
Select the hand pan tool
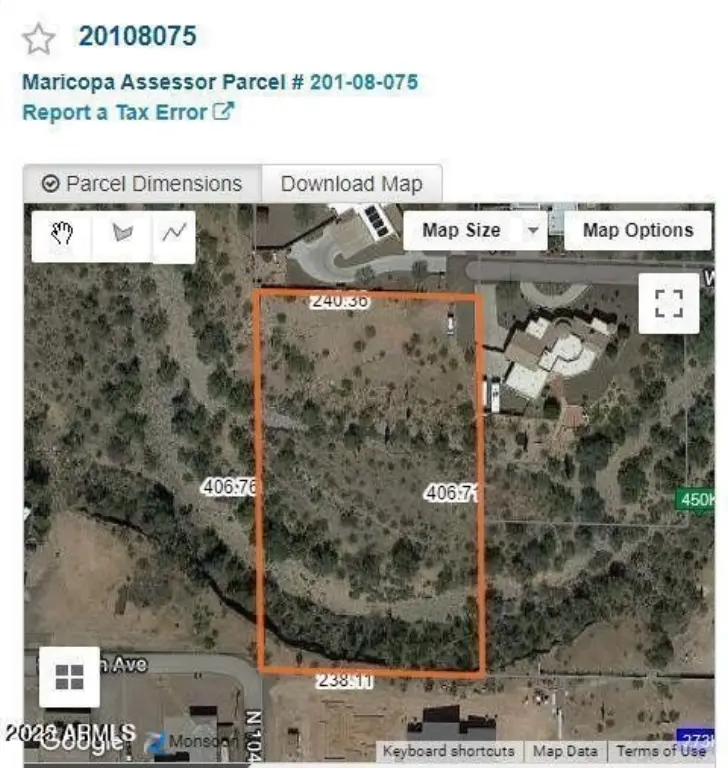pyautogui.click(x=63, y=234)
